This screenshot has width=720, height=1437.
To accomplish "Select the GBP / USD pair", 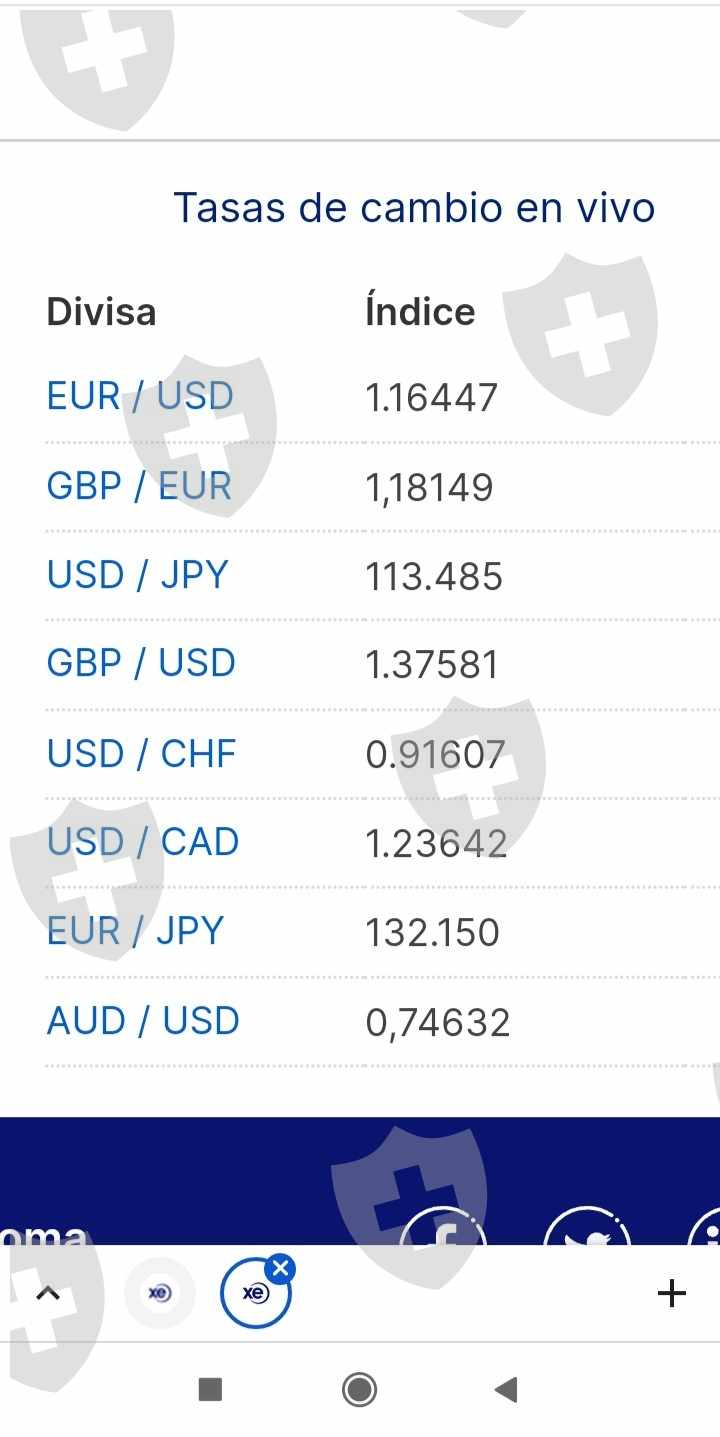I will (141, 663).
